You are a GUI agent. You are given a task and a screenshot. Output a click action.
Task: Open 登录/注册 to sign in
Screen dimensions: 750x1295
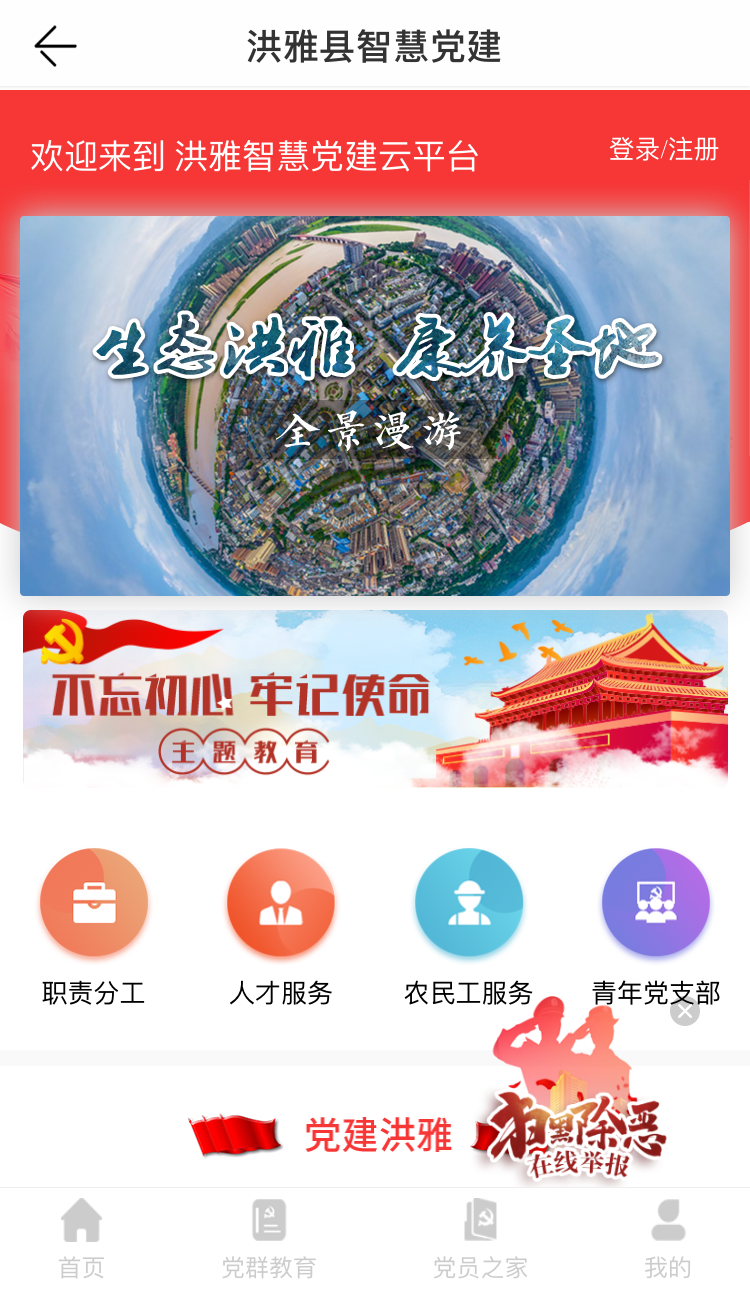tap(664, 150)
